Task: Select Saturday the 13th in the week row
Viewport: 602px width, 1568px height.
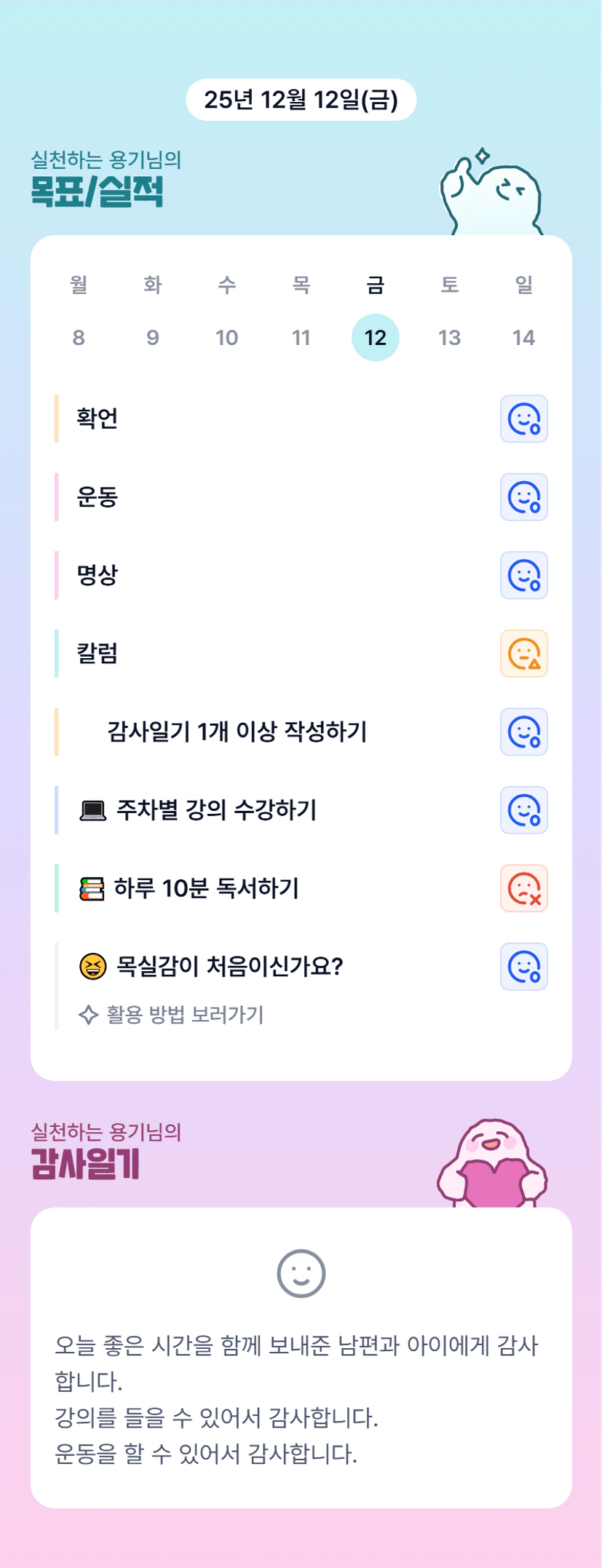Action: [450, 338]
